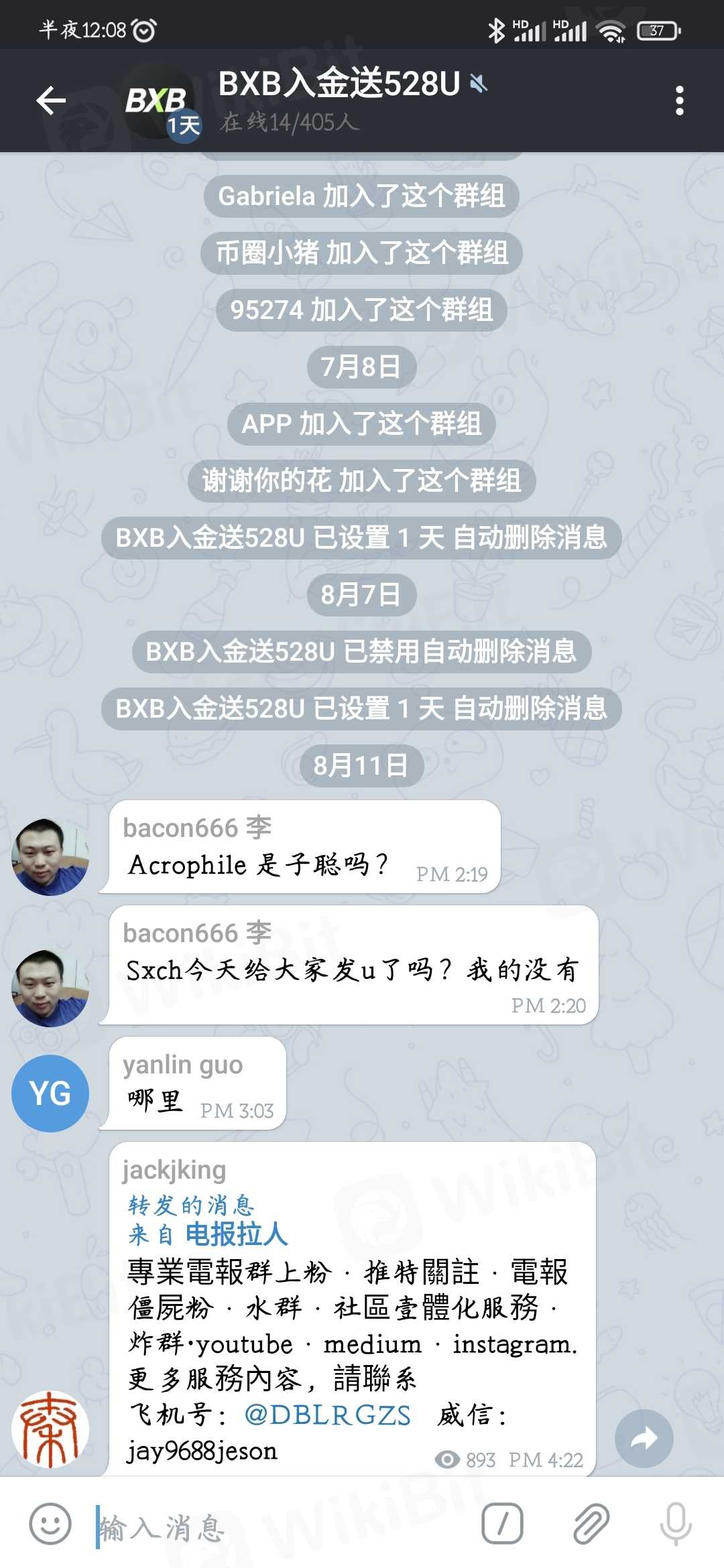
Task: Tap the microphone to record voice
Action: tap(675, 1523)
